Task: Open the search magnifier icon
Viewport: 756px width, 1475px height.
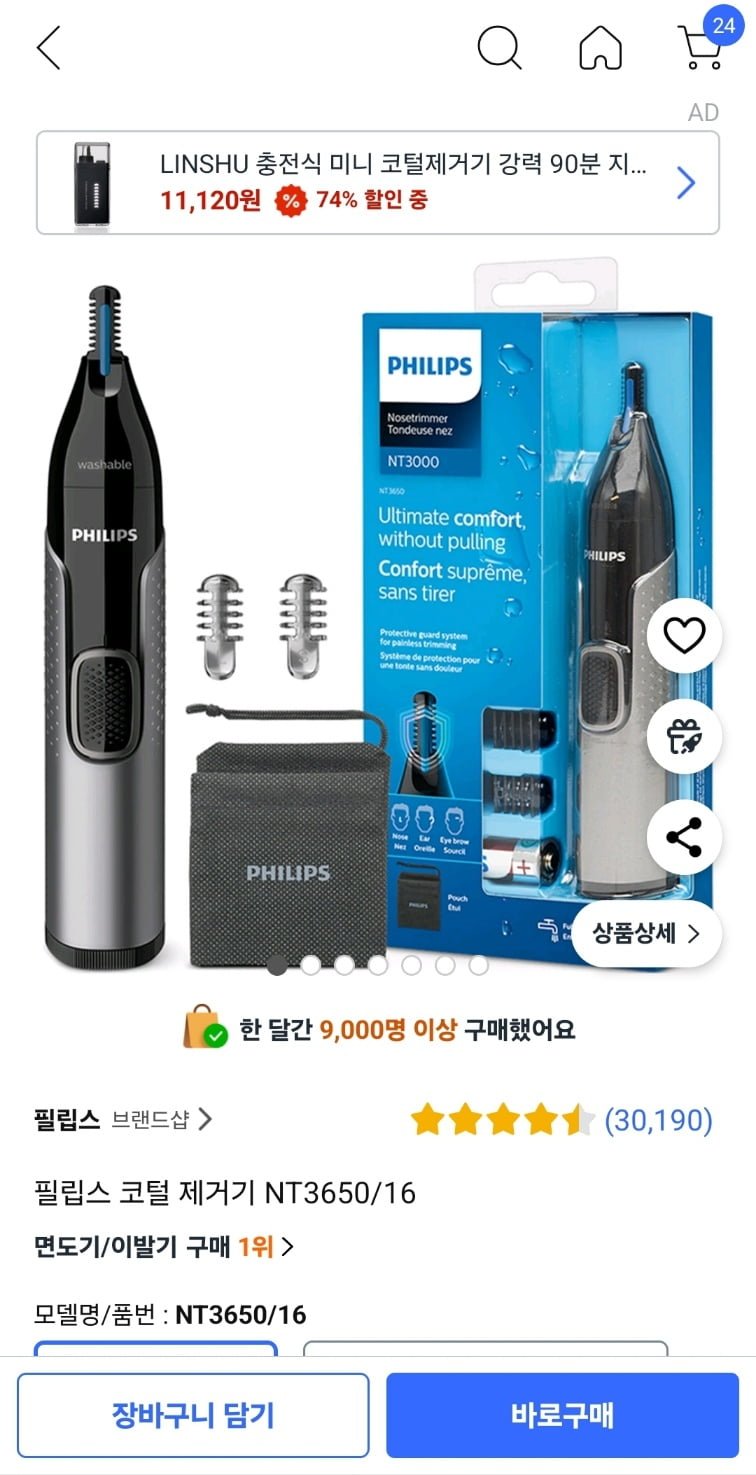Action: tap(499, 47)
